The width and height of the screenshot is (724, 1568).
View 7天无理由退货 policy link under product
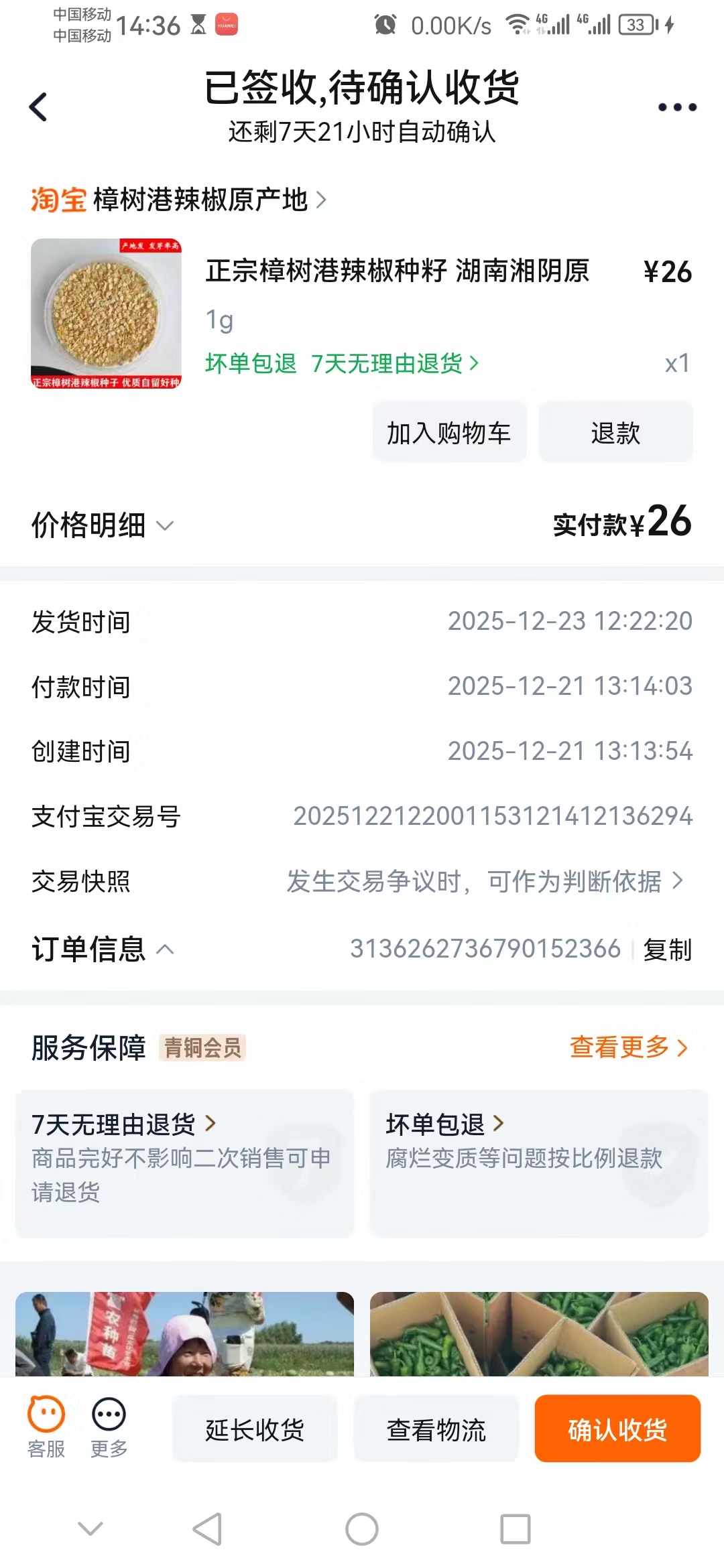pyautogui.click(x=394, y=364)
